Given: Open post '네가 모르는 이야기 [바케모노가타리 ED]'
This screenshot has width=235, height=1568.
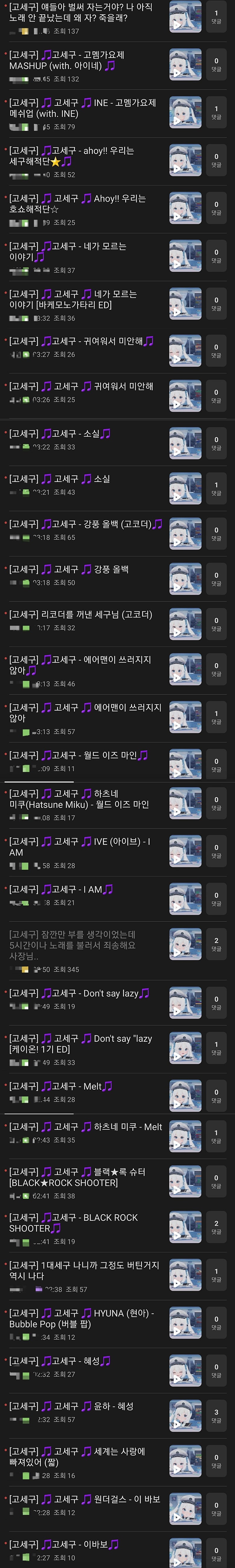Looking at the screenshot, I should (73, 299).
